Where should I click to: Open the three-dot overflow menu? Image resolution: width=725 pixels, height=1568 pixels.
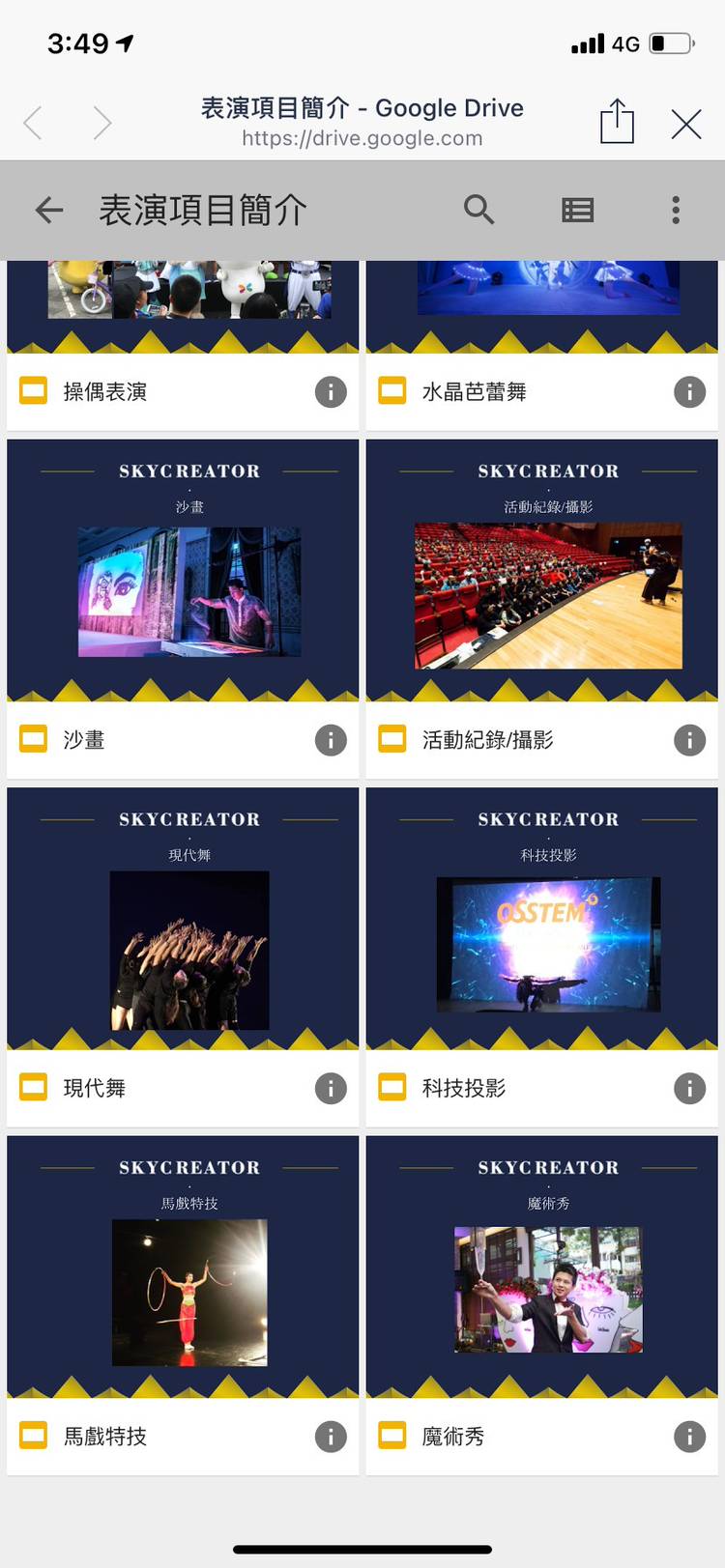[676, 210]
